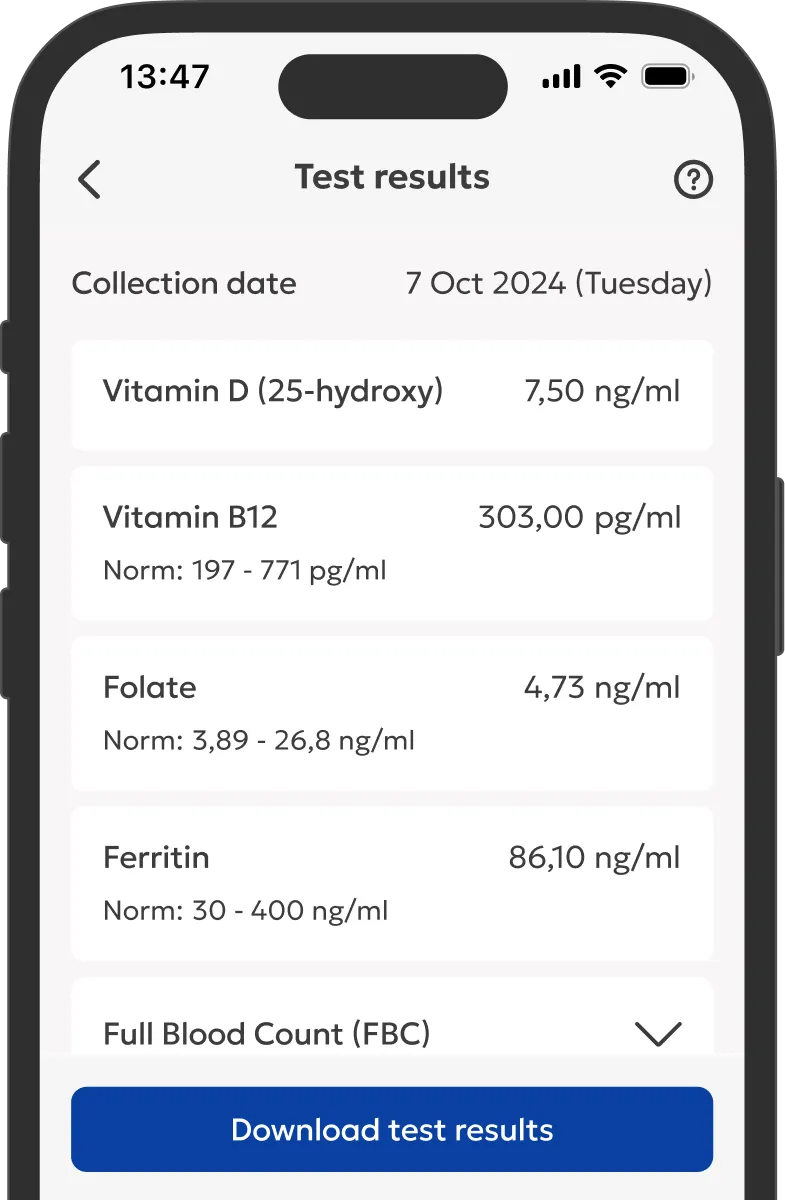
Task: Click the battery indicator icon
Action: (665, 75)
